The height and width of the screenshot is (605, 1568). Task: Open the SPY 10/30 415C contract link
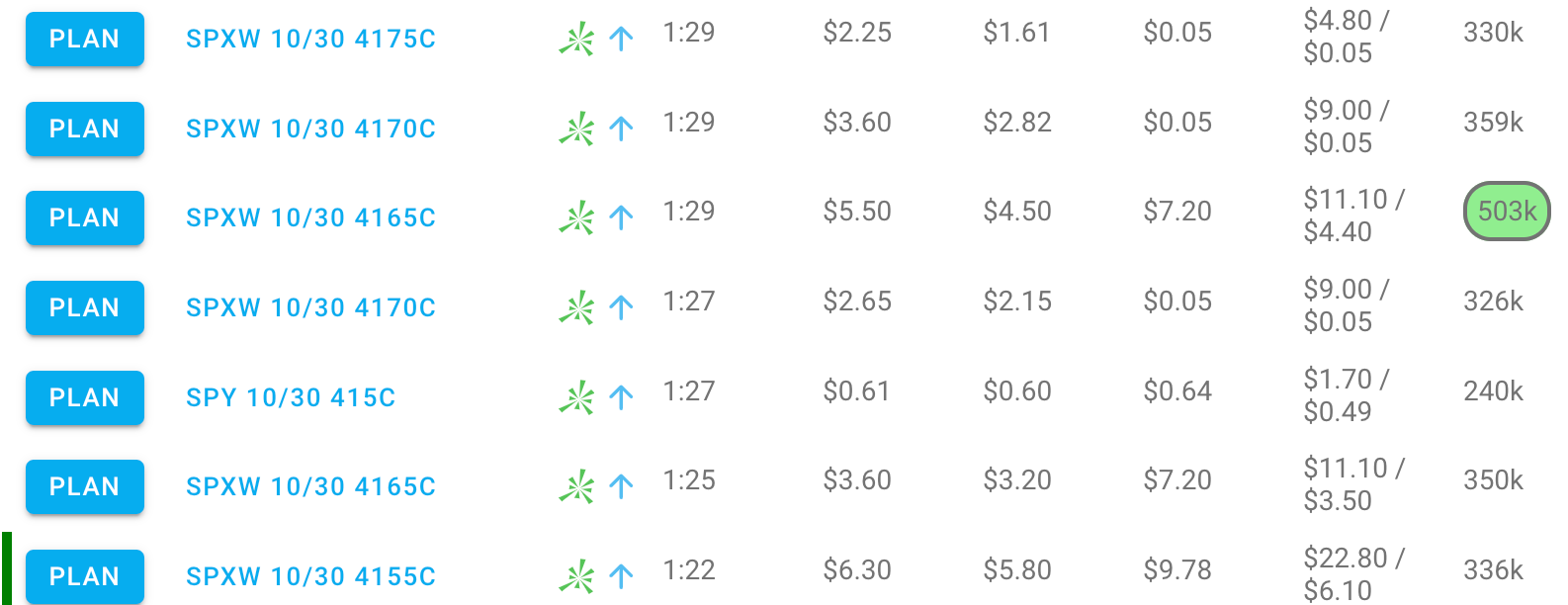(291, 397)
